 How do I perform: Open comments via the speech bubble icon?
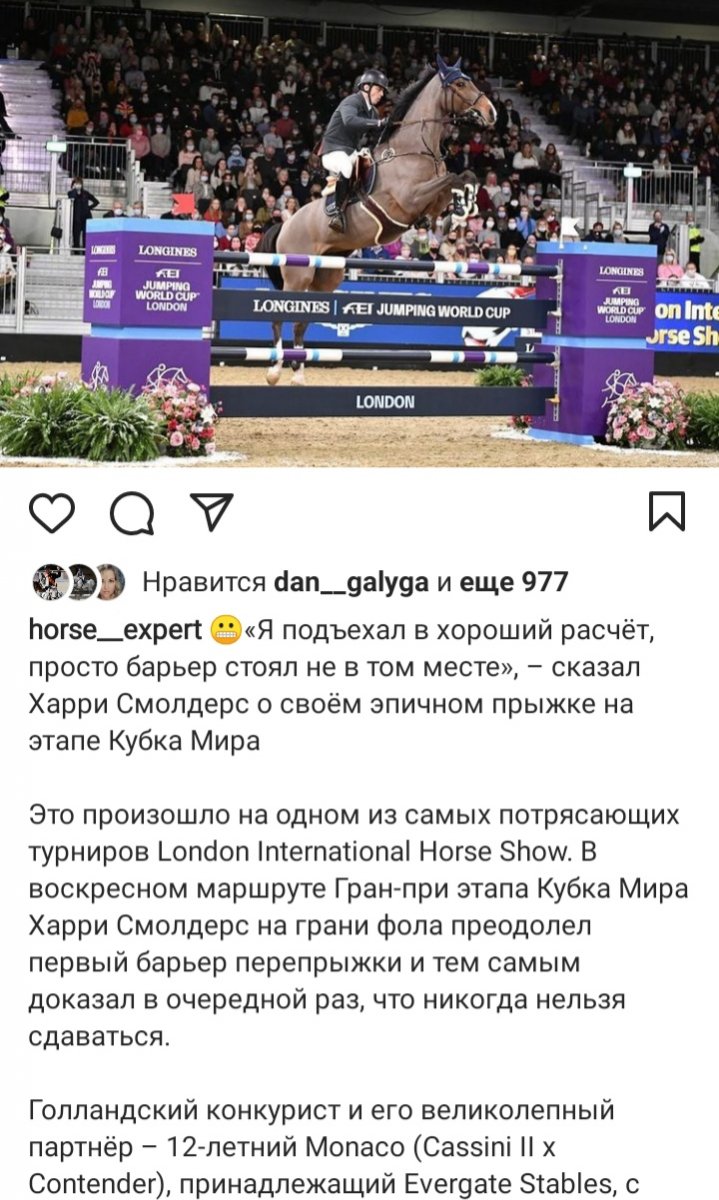[132, 513]
